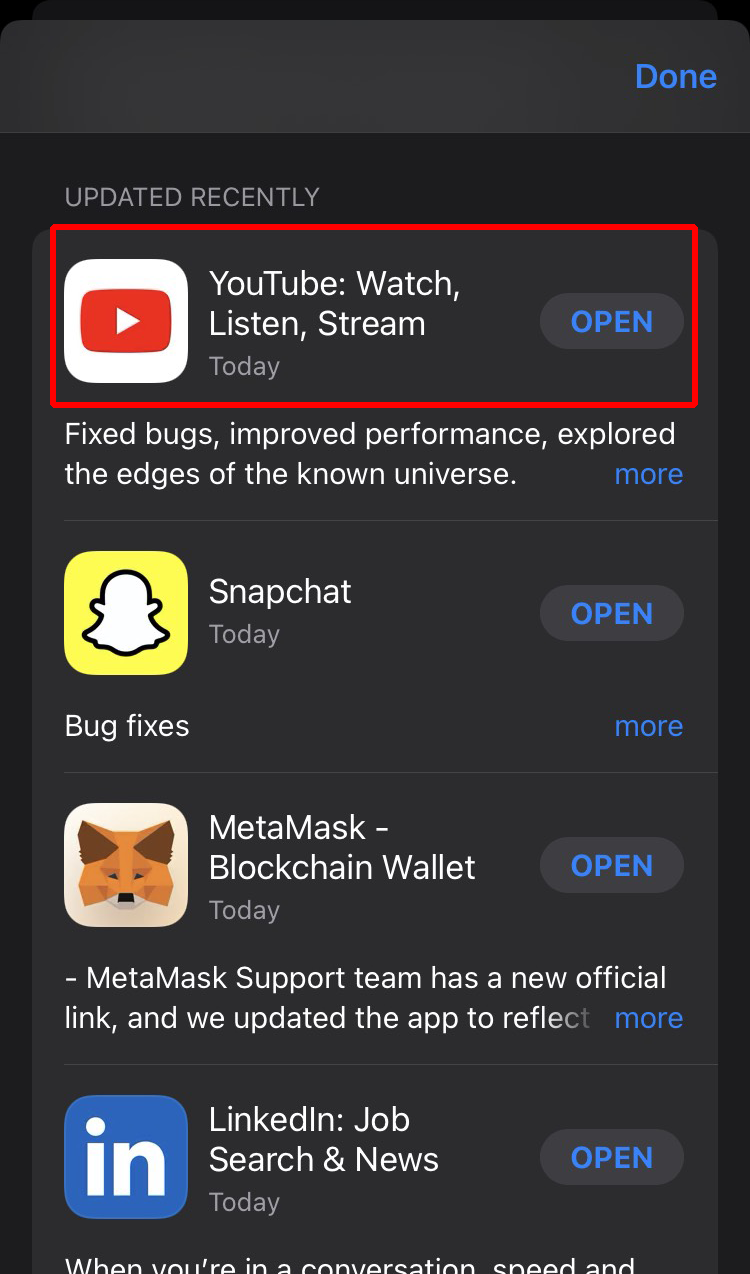
Task: Open the YouTube app from its OPEN button
Action: pos(611,321)
